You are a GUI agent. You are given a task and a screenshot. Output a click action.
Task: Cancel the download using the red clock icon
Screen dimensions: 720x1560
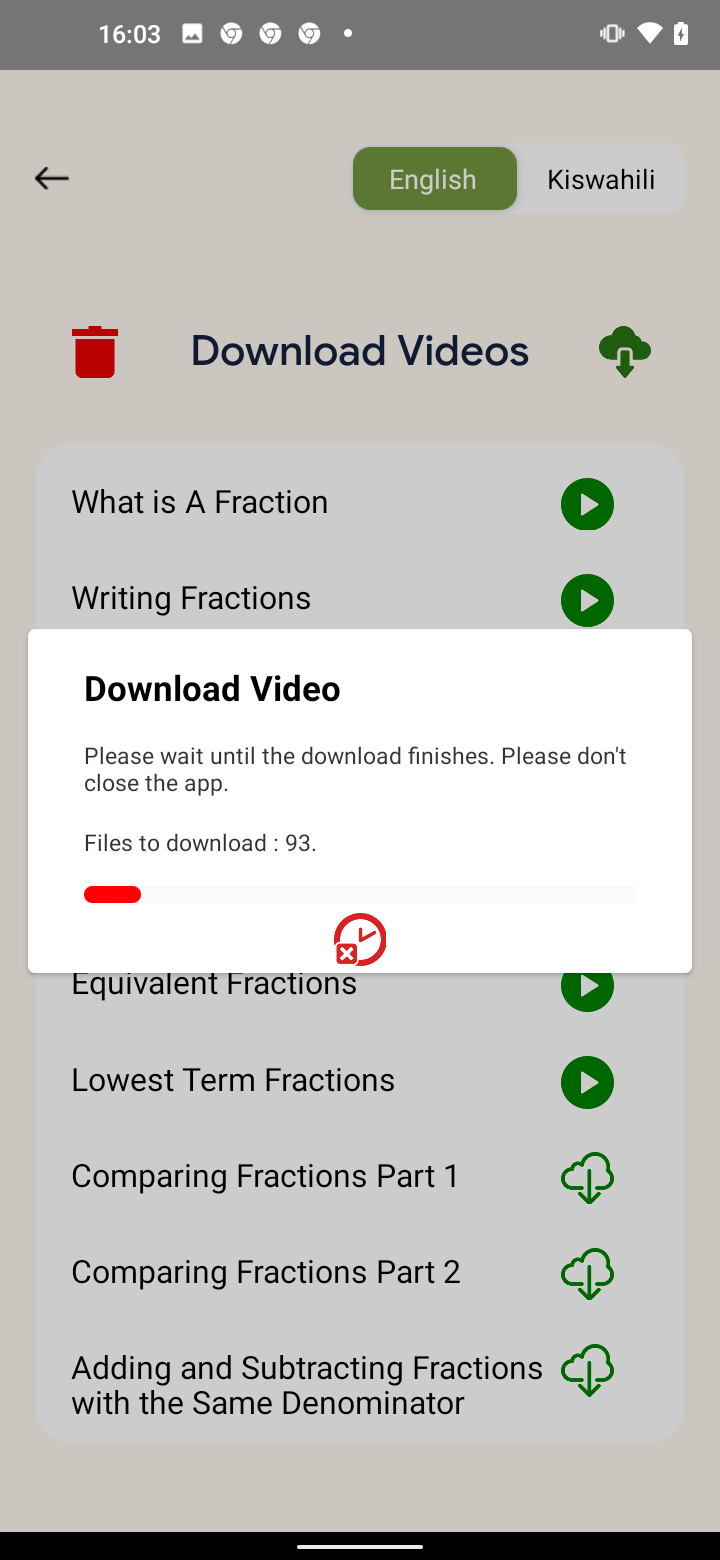click(x=360, y=939)
